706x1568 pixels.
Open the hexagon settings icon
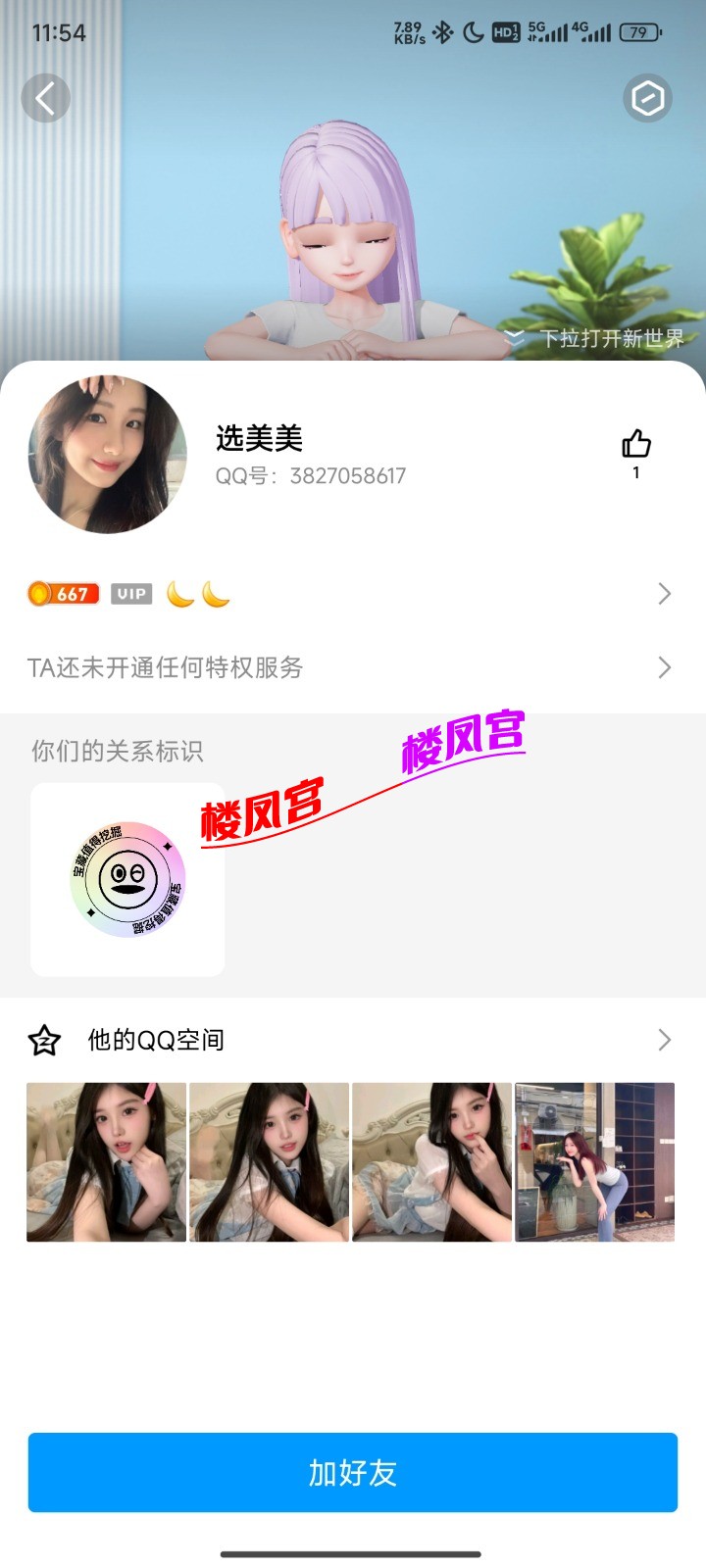pyautogui.click(x=647, y=98)
